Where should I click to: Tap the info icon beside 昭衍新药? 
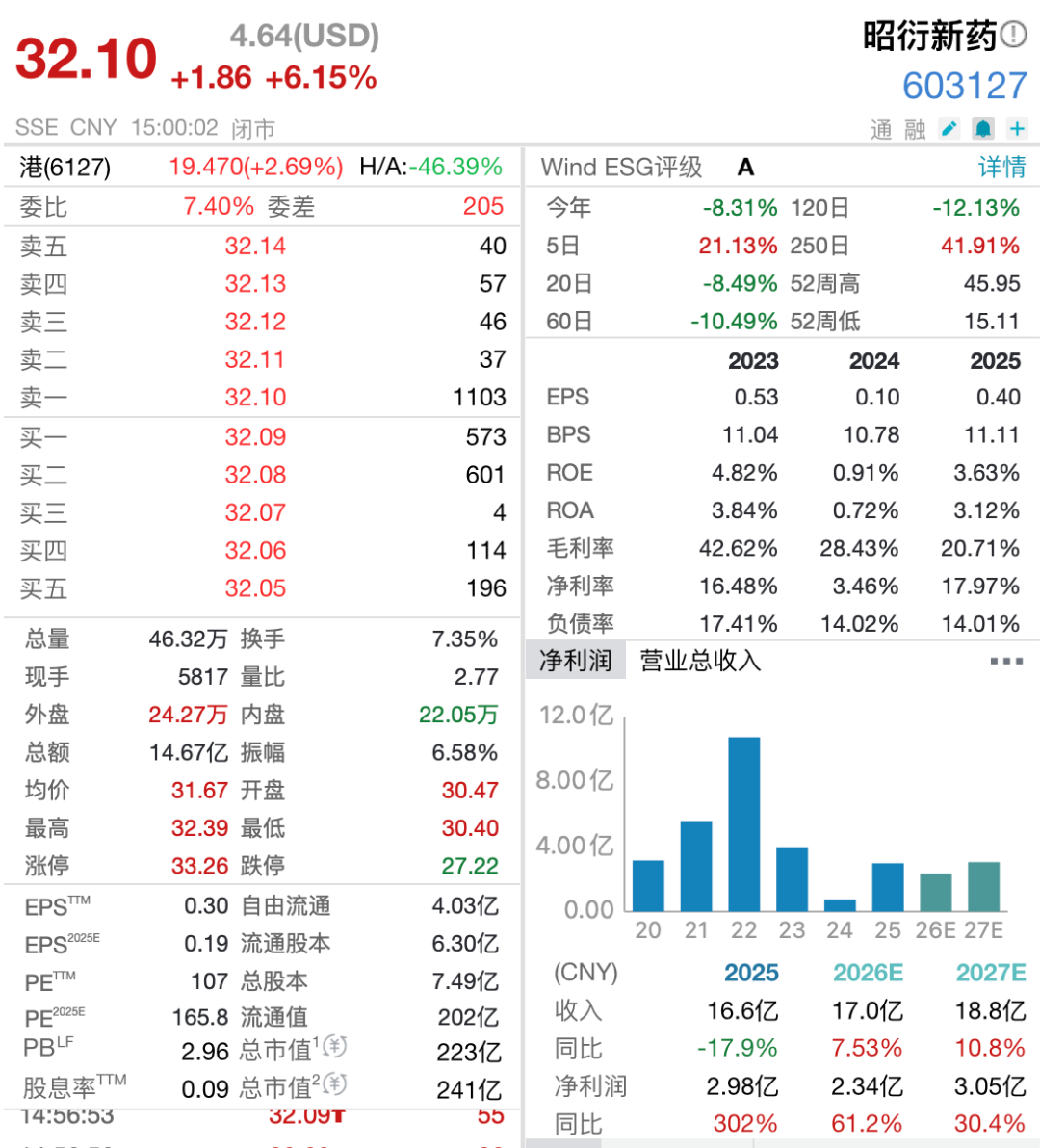pyautogui.click(x=1013, y=35)
